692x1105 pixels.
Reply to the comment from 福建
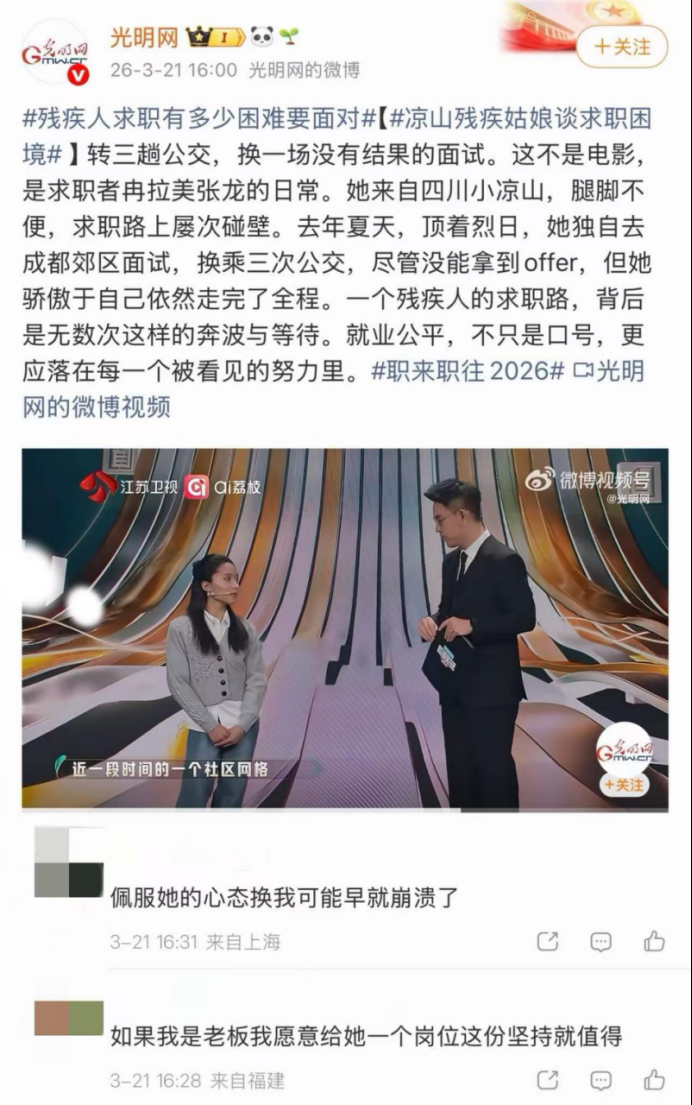click(x=600, y=1080)
